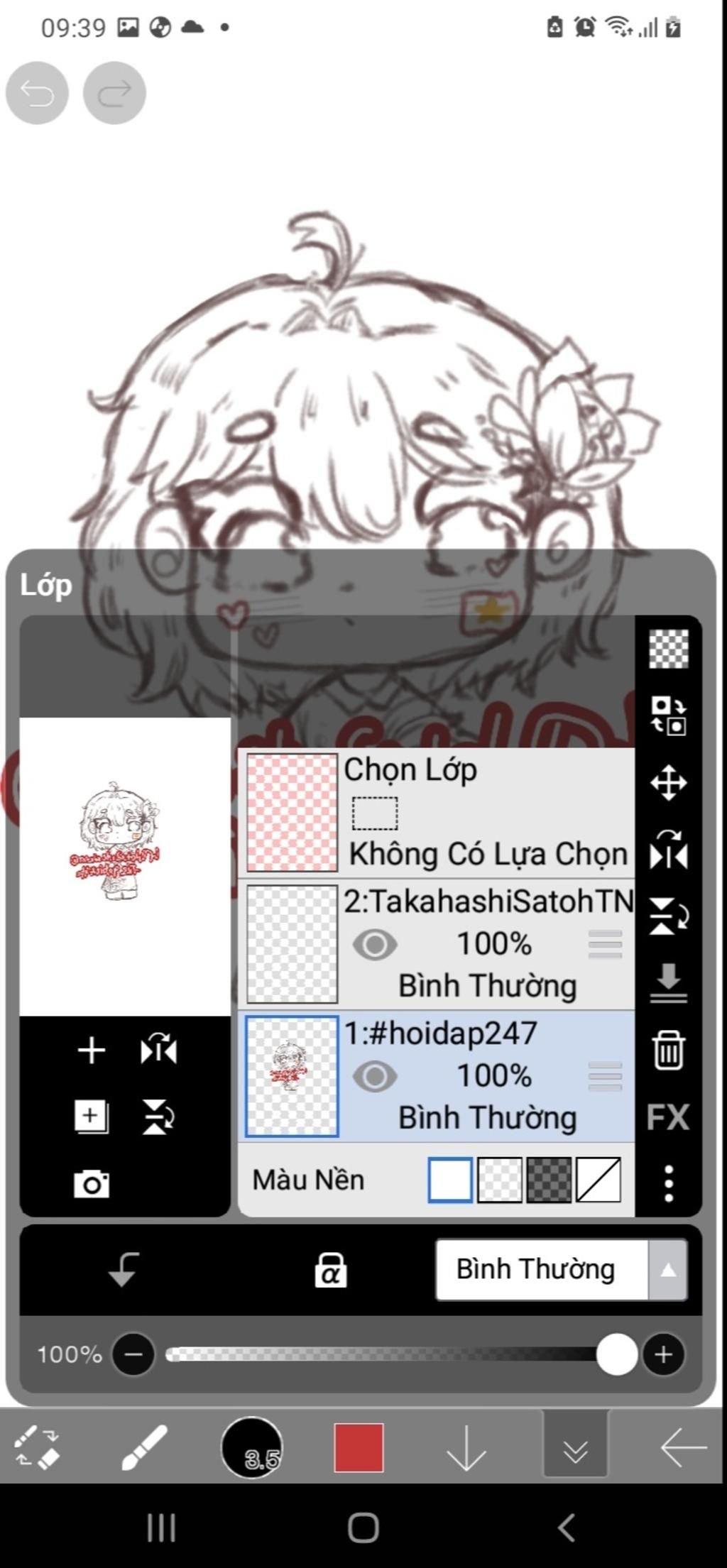727x1568 pixels.
Task: Add layer from camera photo
Action: point(92,1183)
